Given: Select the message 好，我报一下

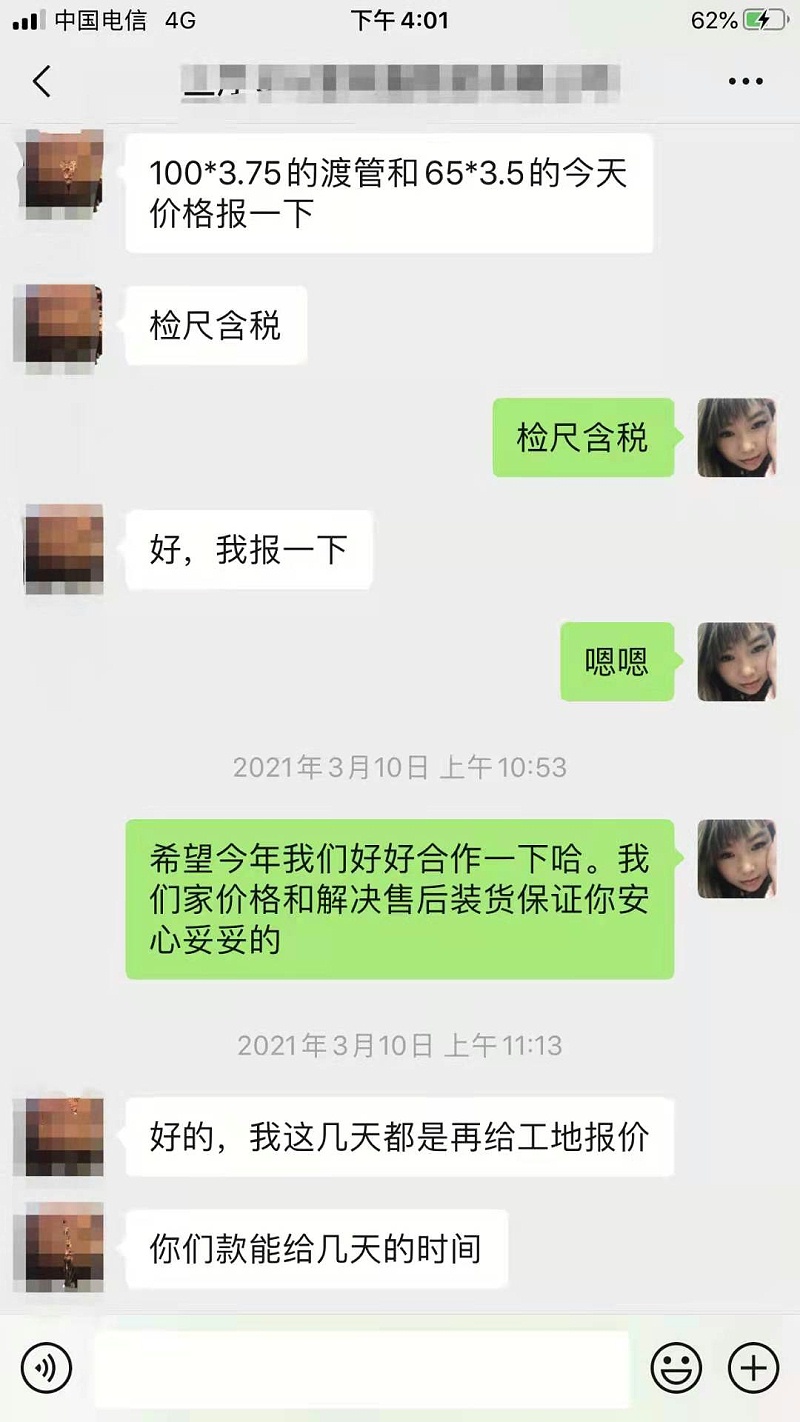Looking at the screenshot, I should click(x=248, y=549).
